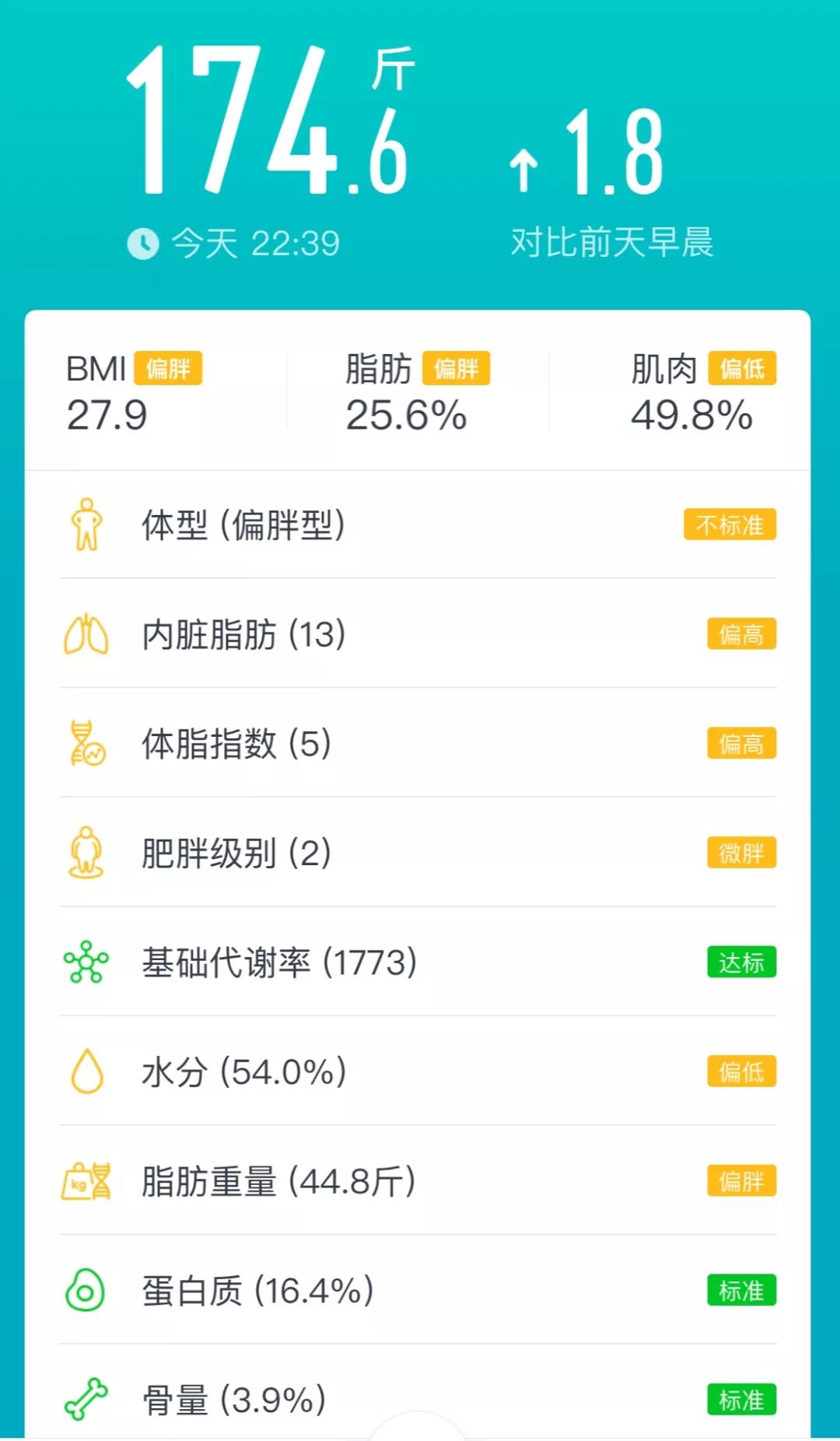Show 肥胖级别 (2) details
Viewport: 840px width, 1441px height.
[x=418, y=854]
